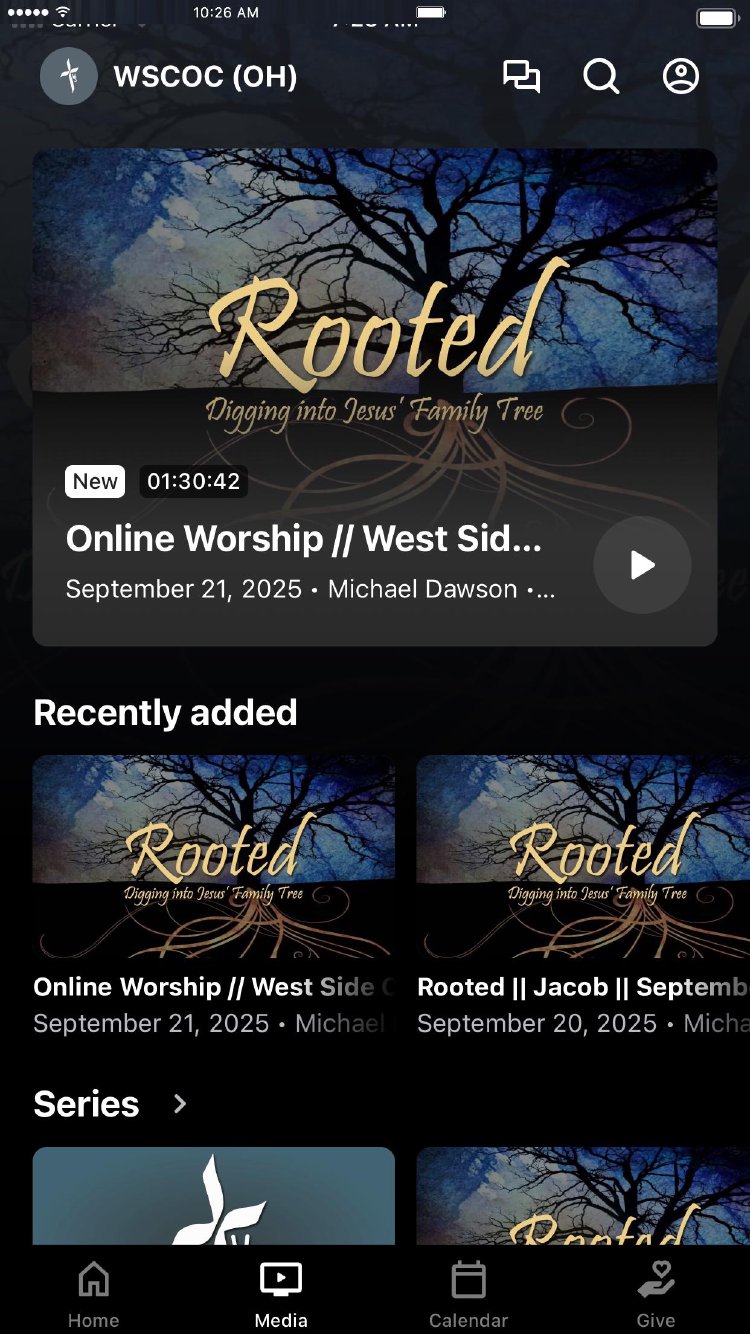Select the Media tab
Viewport: 750px width, 1334px height.
click(281, 1293)
